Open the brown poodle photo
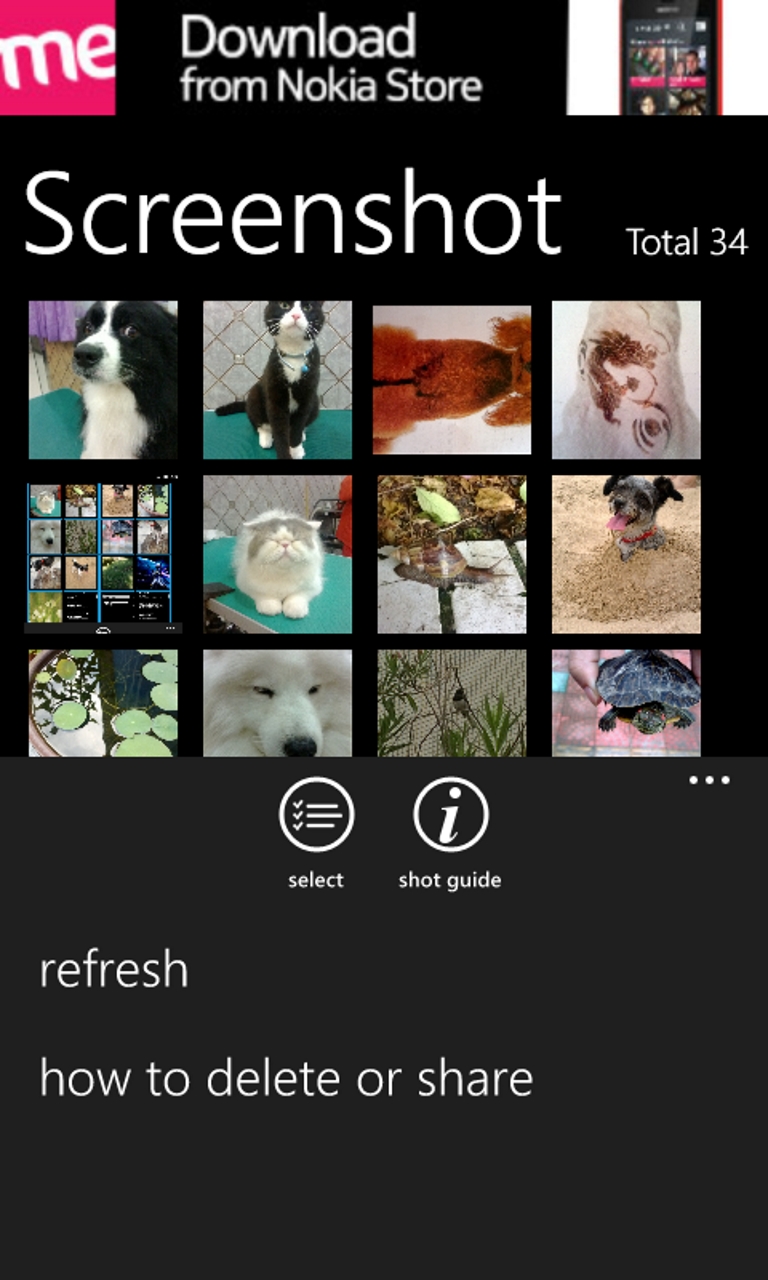768x1280 pixels. pyautogui.click(x=452, y=380)
